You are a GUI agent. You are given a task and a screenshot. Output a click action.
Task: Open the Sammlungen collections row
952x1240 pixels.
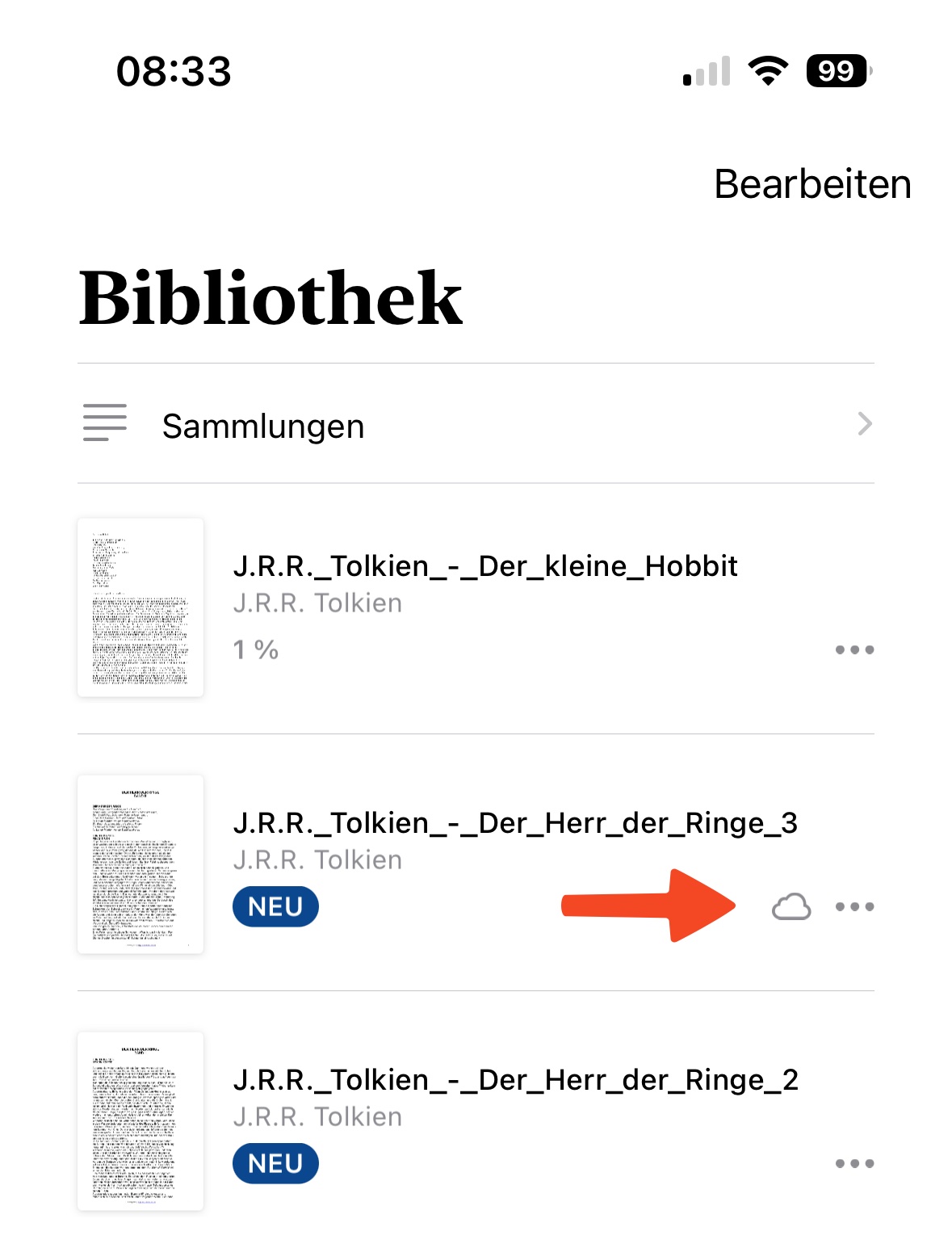[x=476, y=424]
